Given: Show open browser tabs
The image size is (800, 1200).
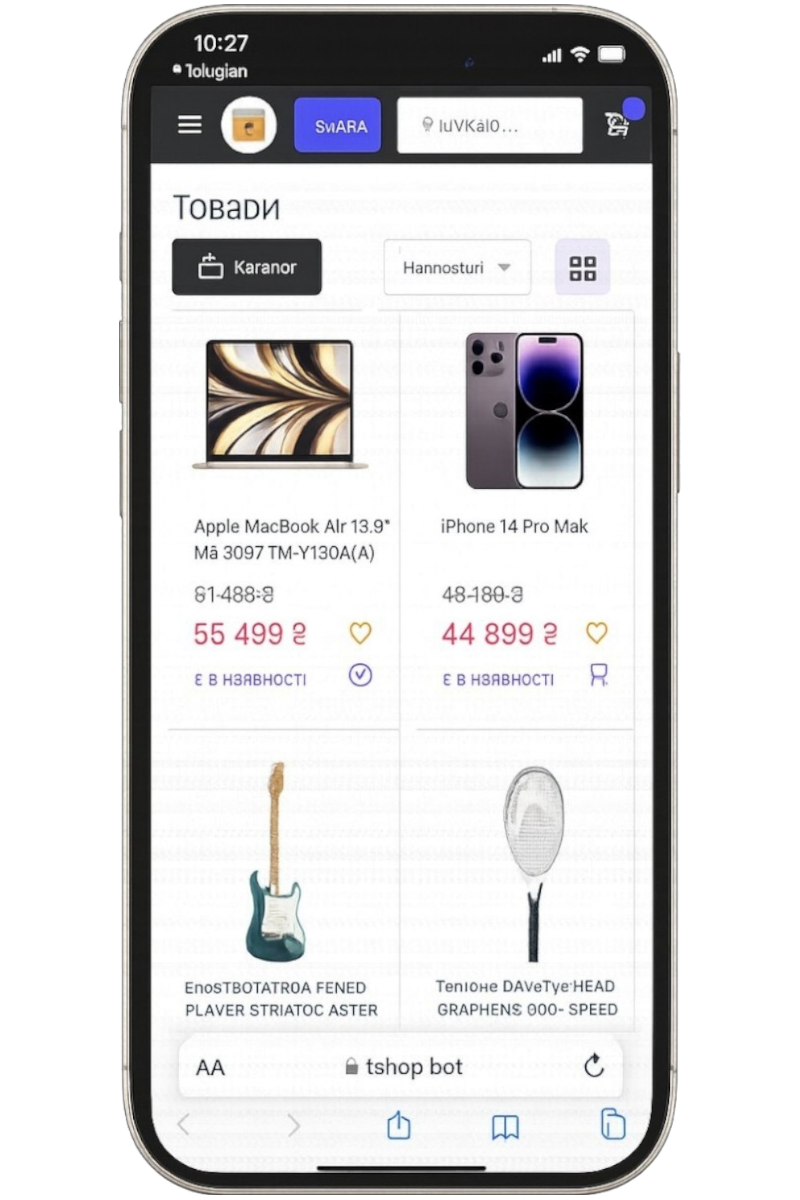Looking at the screenshot, I should coord(612,1125).
